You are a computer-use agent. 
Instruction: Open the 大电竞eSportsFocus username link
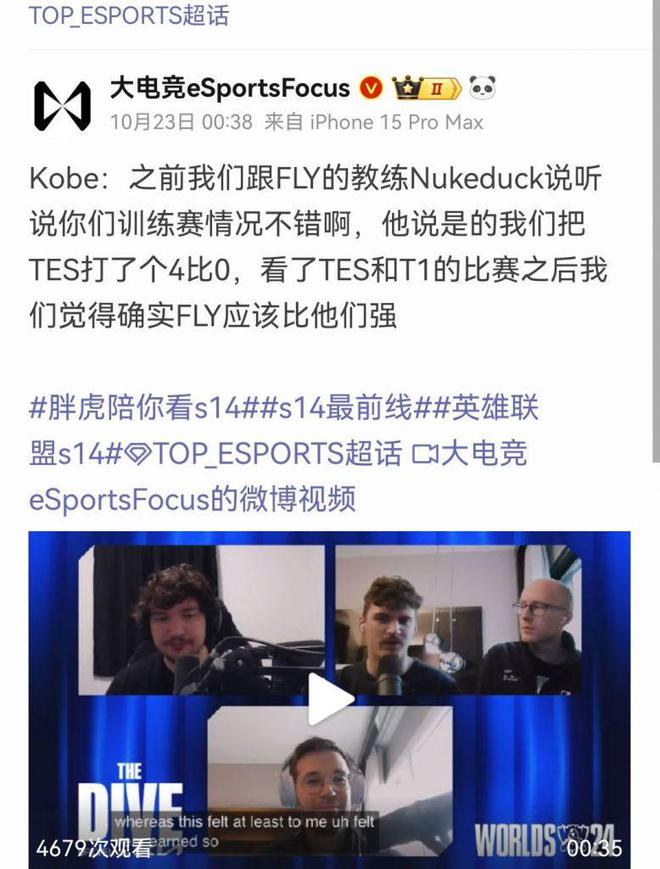pos(230,88)
